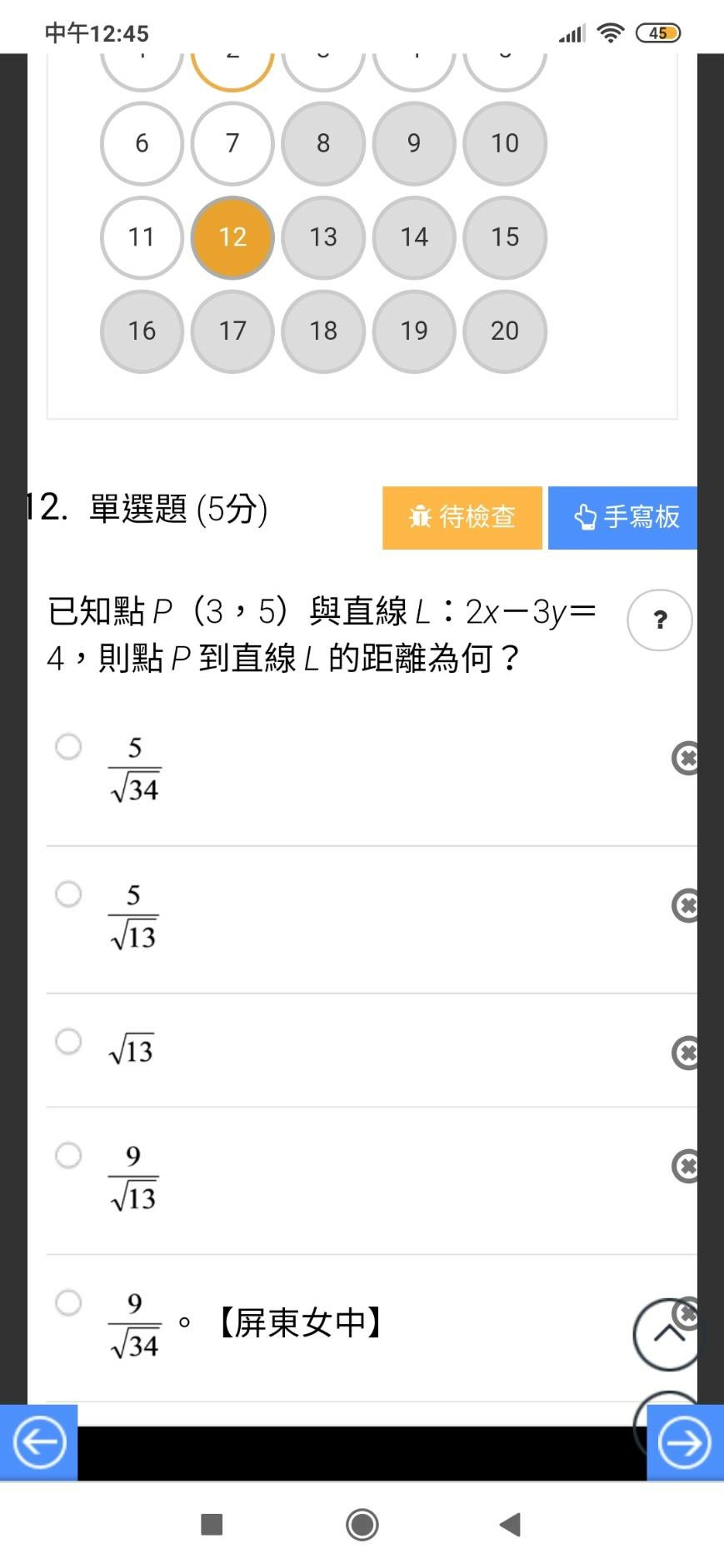The height and width of the screenshot is (1568, 724).
Task: Advance to the next question arrow
Action: tap(685, 1442)
